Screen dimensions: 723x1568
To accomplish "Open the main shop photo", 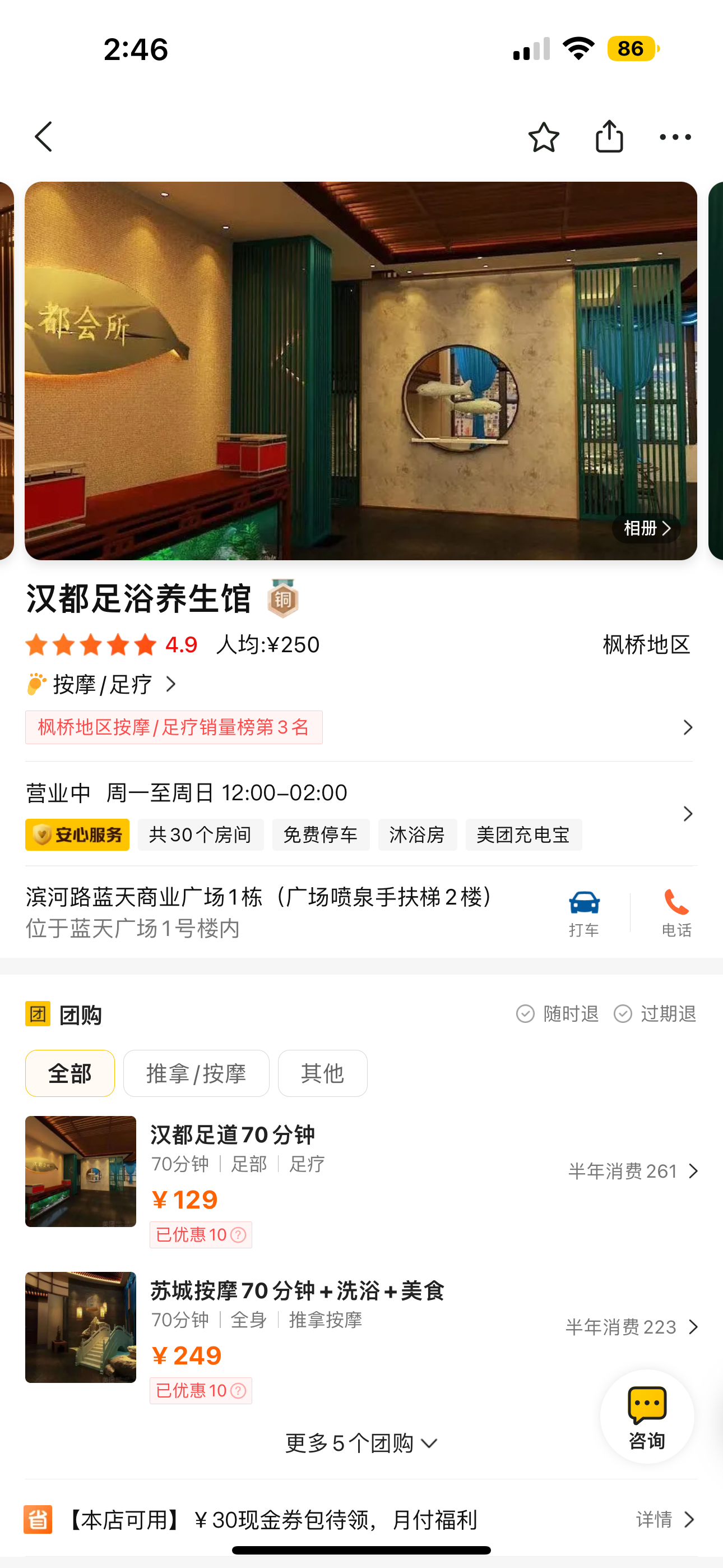I will tap(360, 371).
